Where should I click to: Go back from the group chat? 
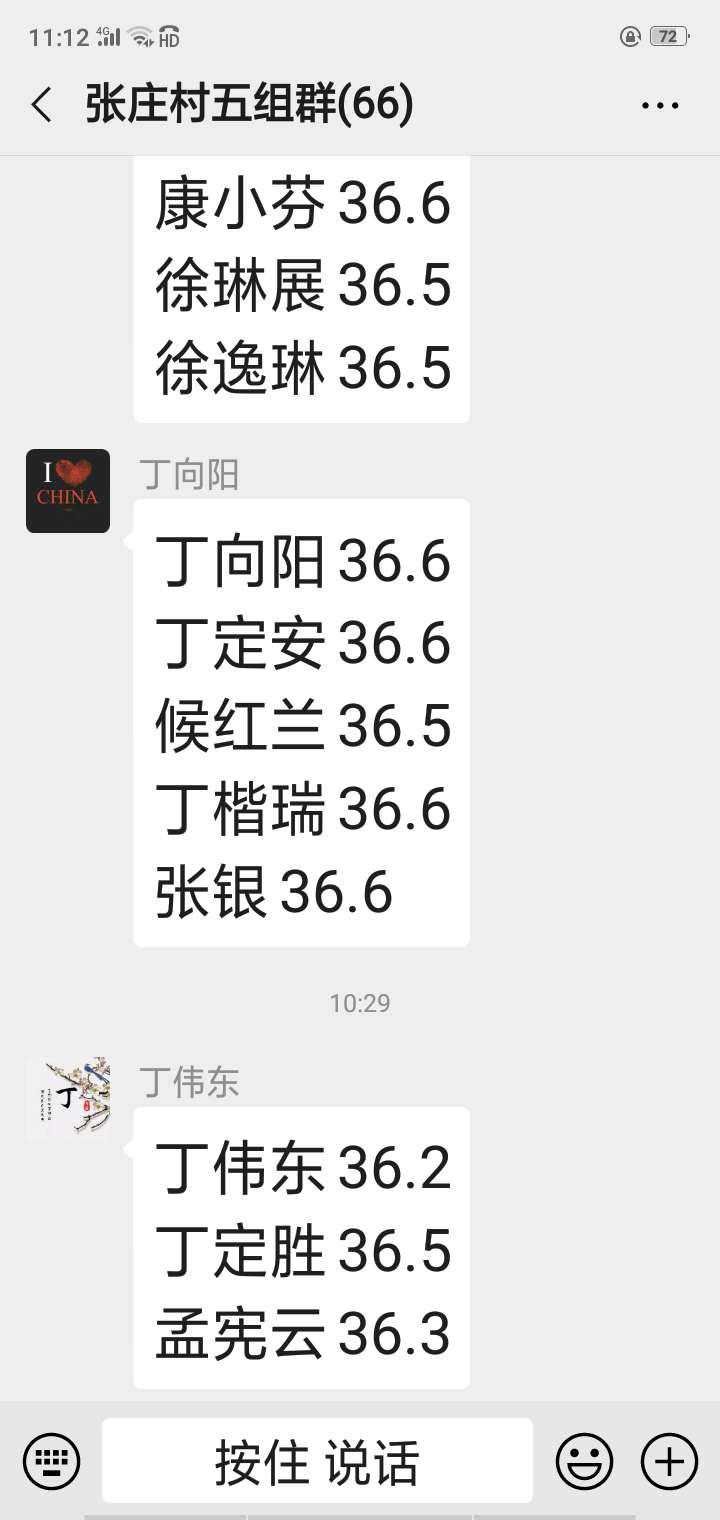pos(41,104)
